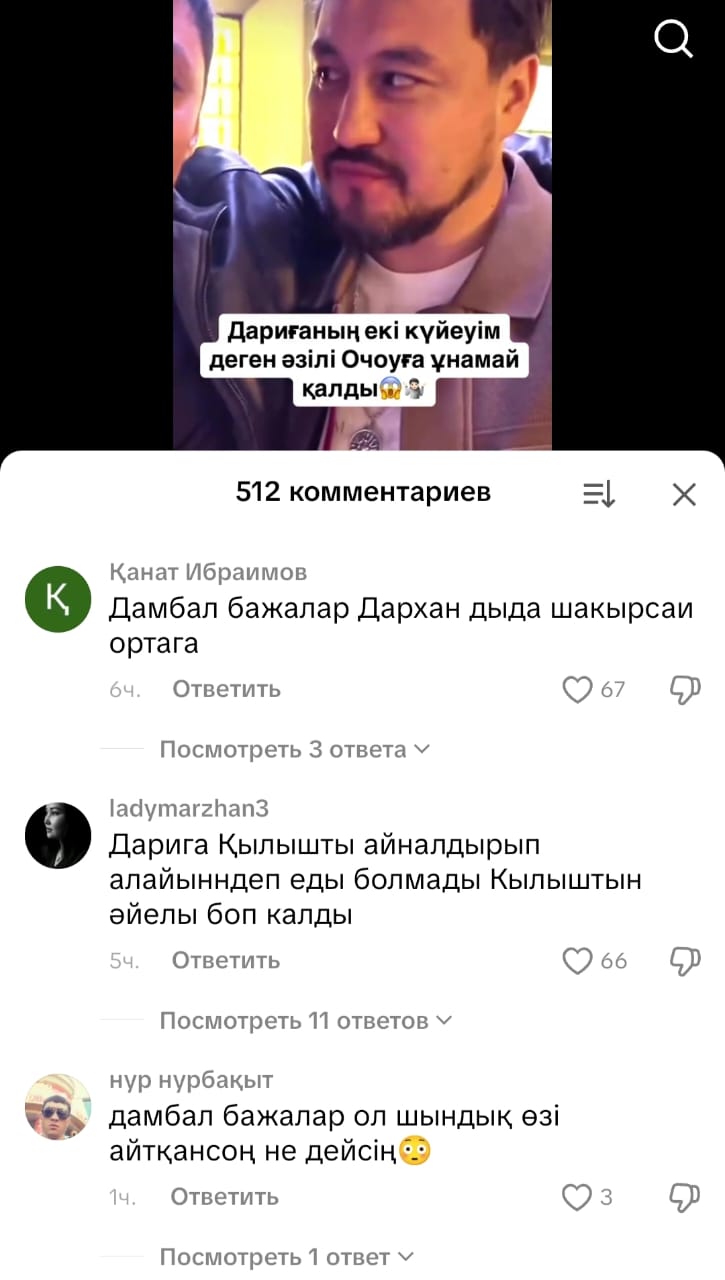Open the search icon on the video

(x=673, y=40)
